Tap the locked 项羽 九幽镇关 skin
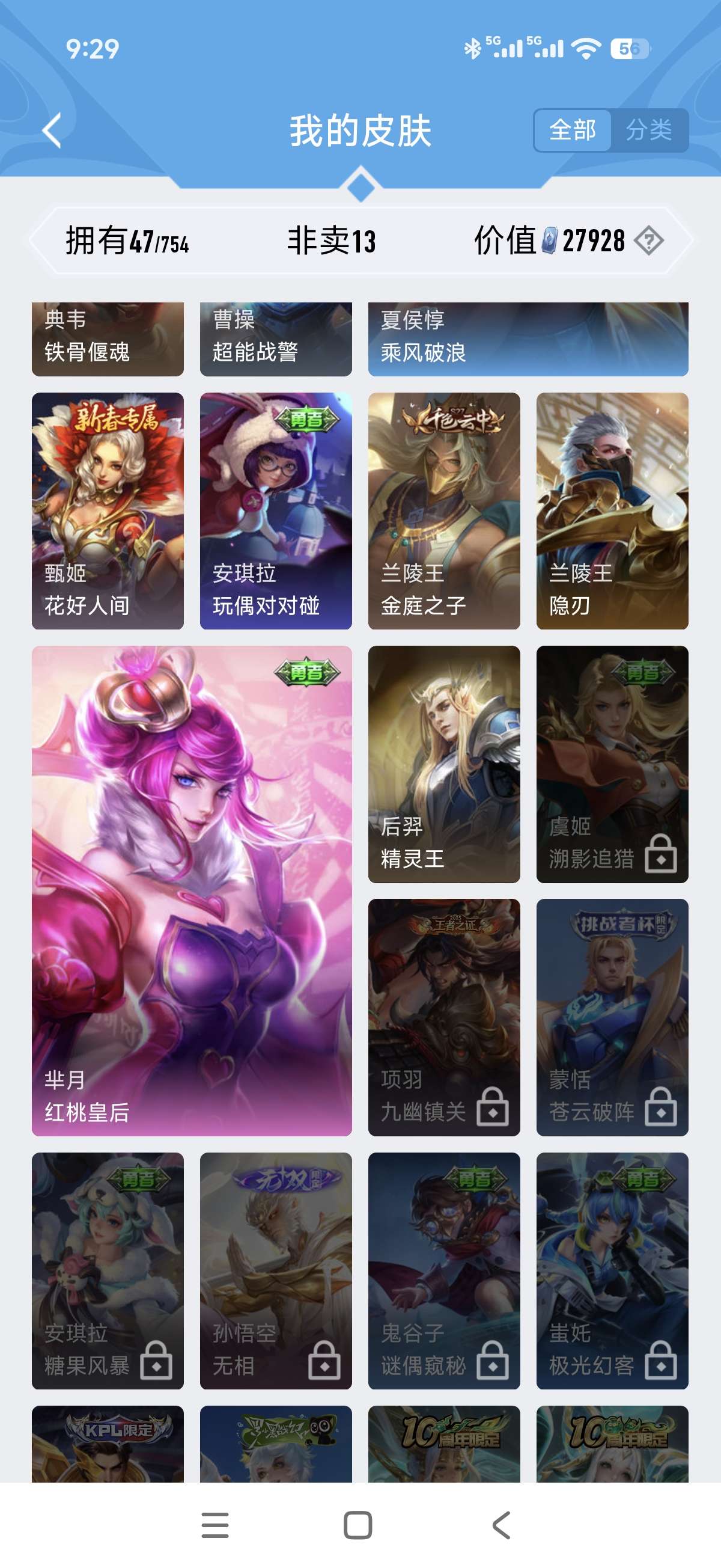This screenshot has width=721, height=1568. coord(443,1017)
